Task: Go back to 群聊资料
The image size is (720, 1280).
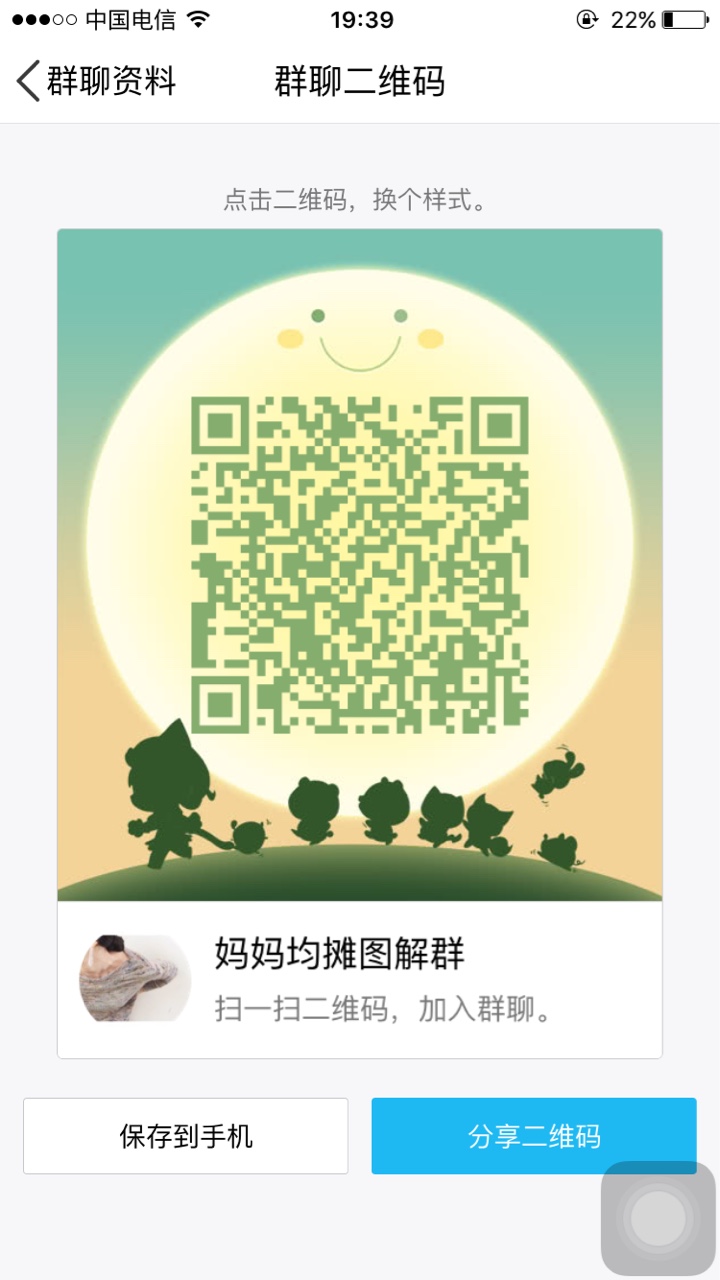Action: (97, 81)
